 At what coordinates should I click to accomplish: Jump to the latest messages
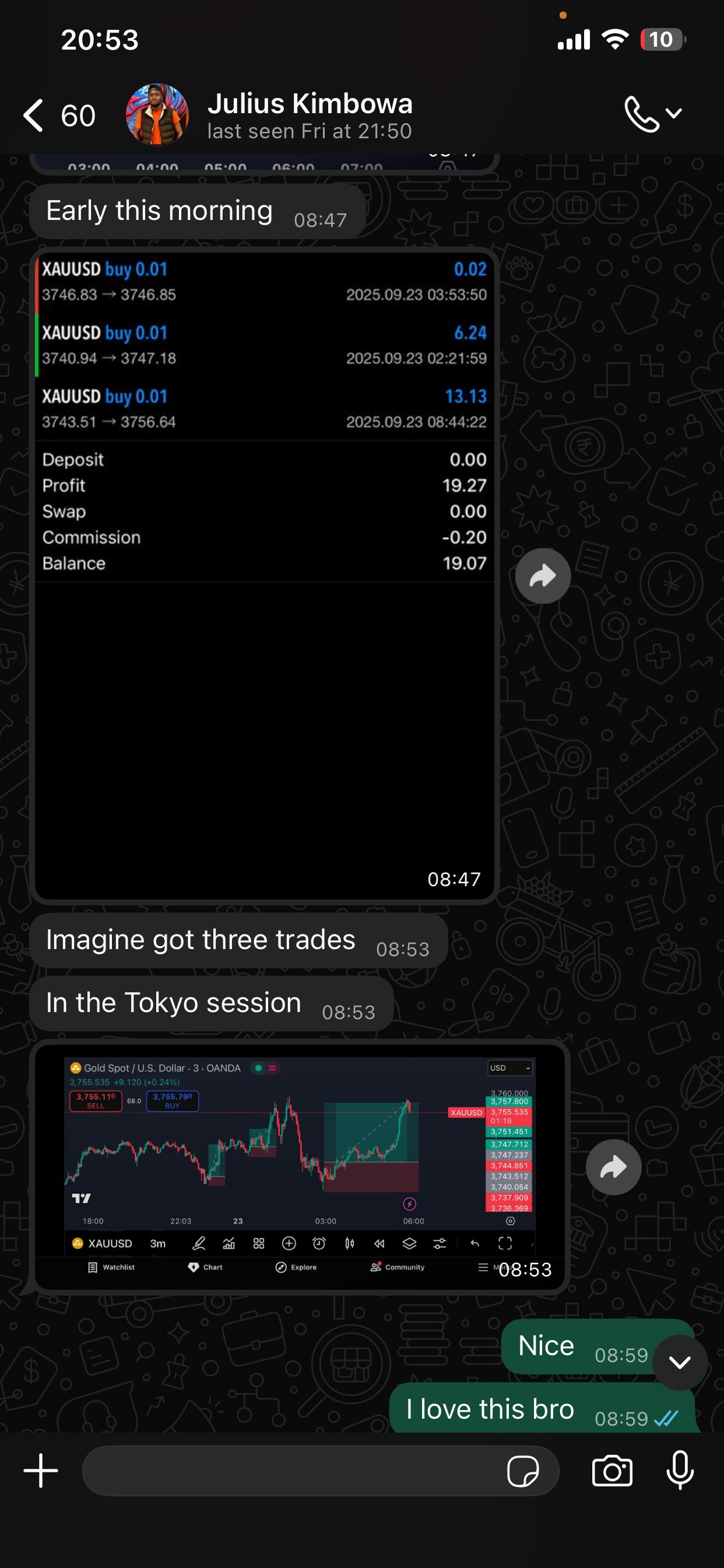coord(680,1362)
